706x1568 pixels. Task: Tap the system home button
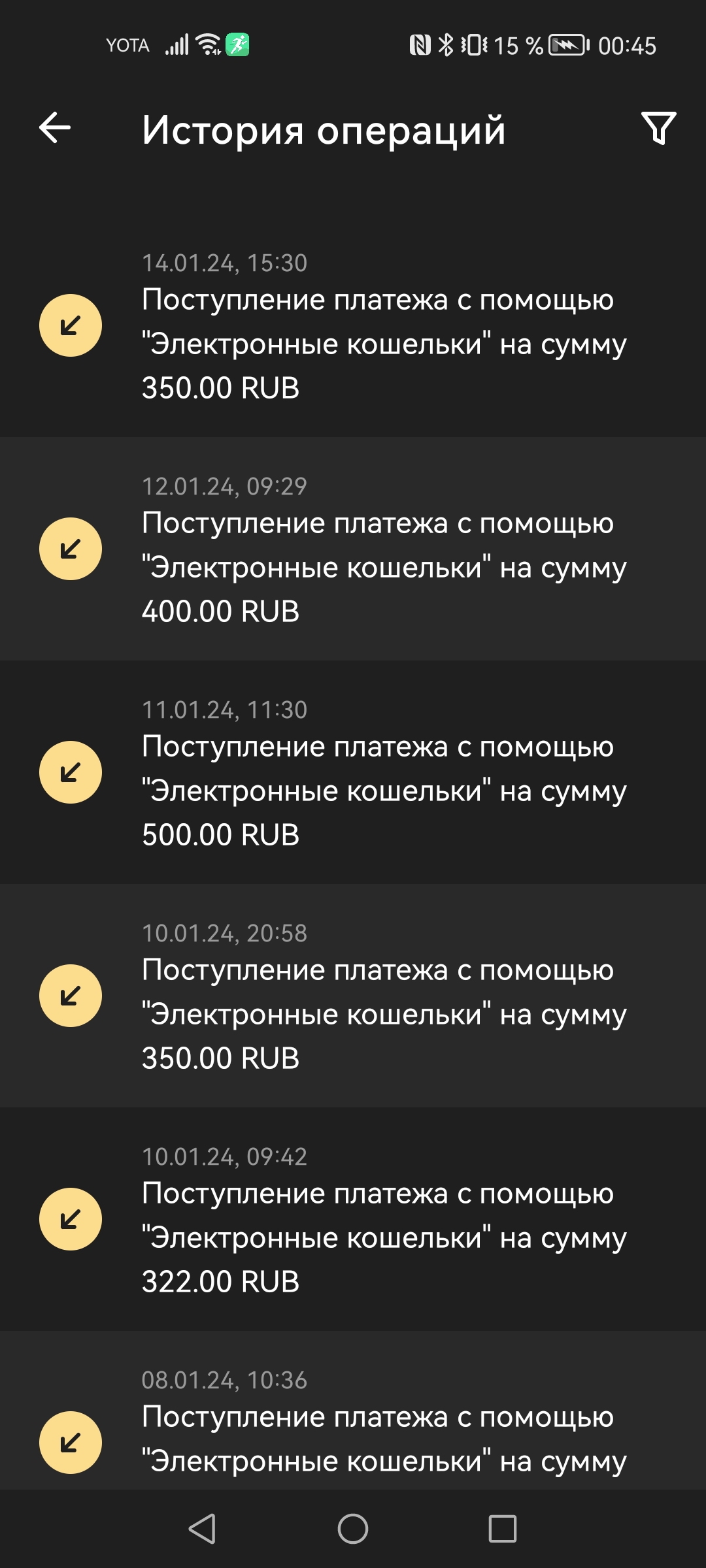click(x=353, y=1529)
